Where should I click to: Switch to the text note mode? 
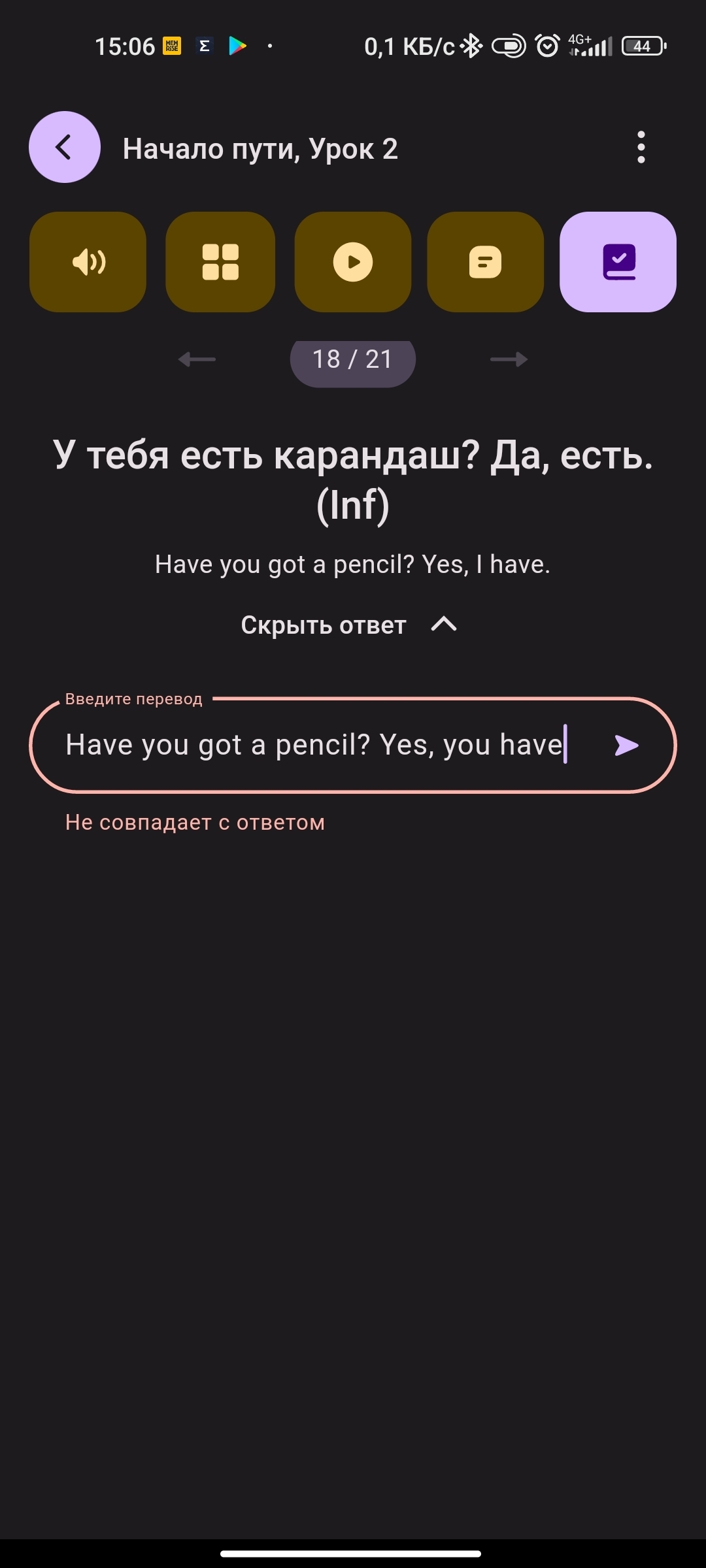(x=485, y=262)
